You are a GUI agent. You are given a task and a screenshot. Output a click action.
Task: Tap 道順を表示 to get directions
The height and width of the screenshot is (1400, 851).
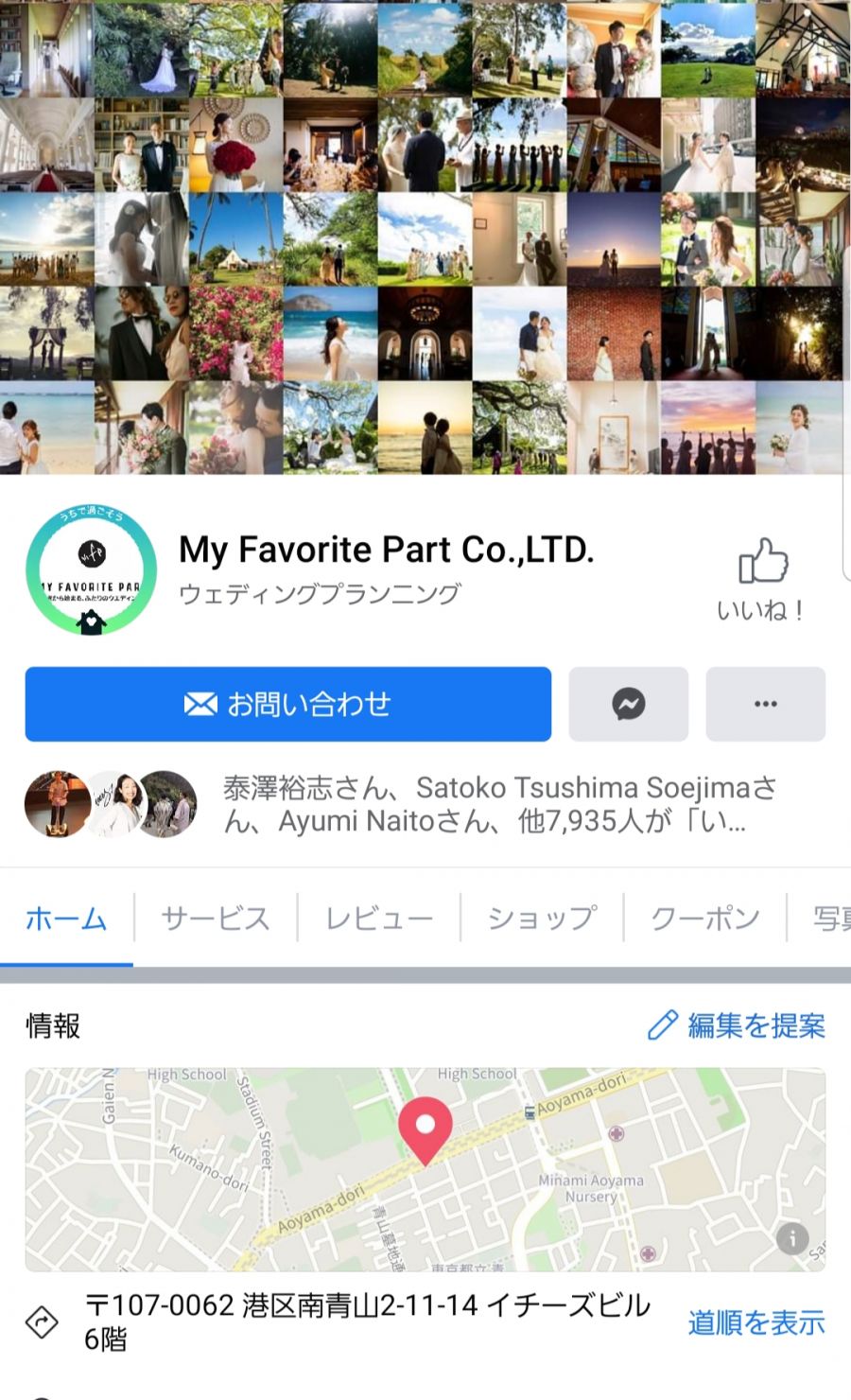click(756, 1322)
